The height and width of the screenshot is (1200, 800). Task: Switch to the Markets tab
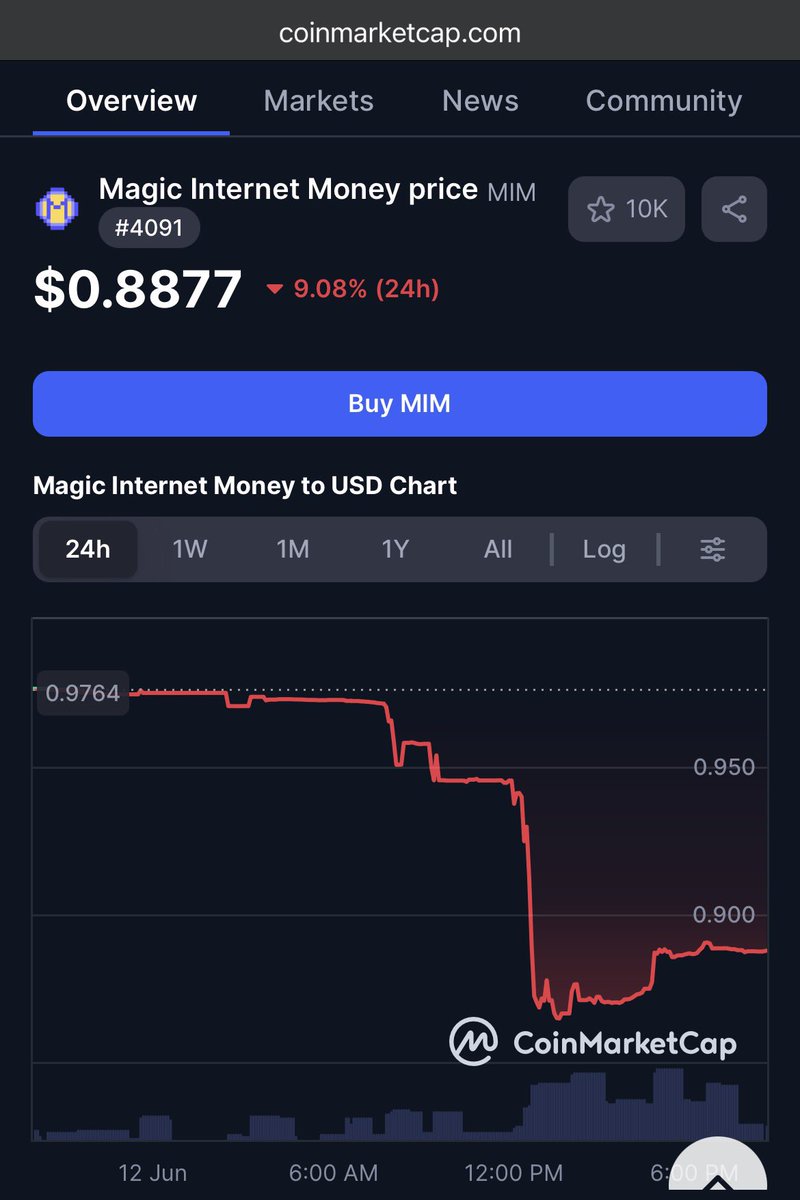click(318, 101)
